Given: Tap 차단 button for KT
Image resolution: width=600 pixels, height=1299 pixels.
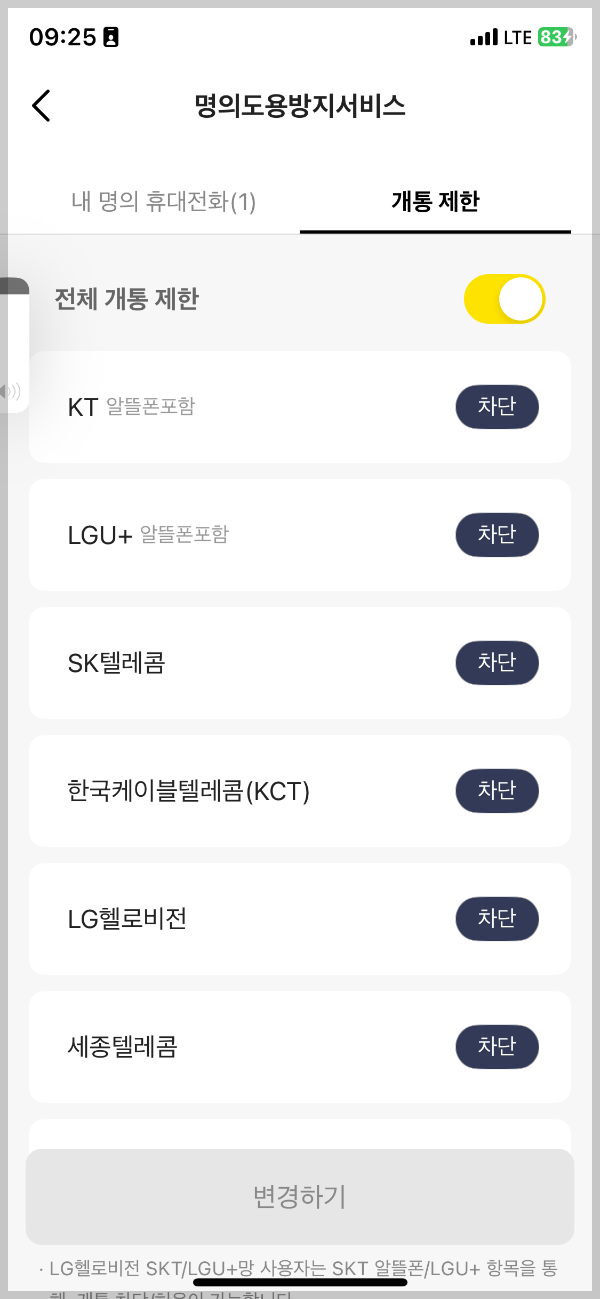Looking at the screenshot, I should 497,407.
